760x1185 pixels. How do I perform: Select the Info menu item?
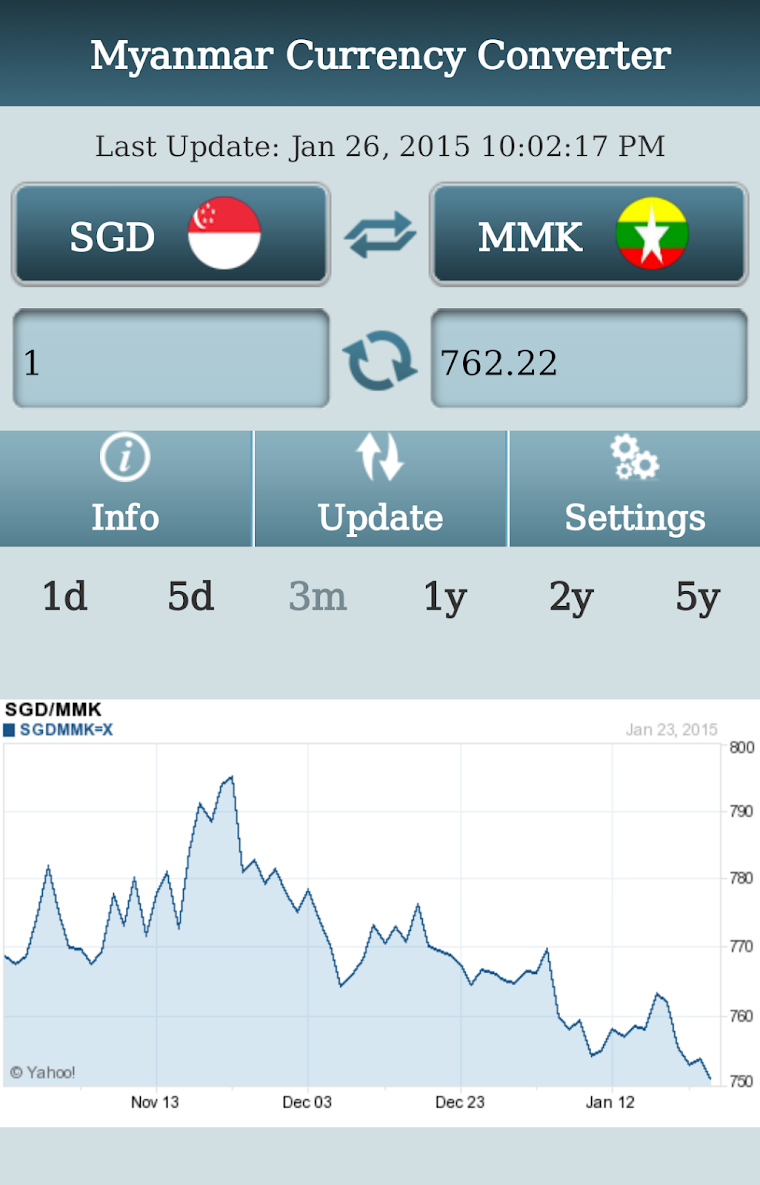tap(126, 518)
